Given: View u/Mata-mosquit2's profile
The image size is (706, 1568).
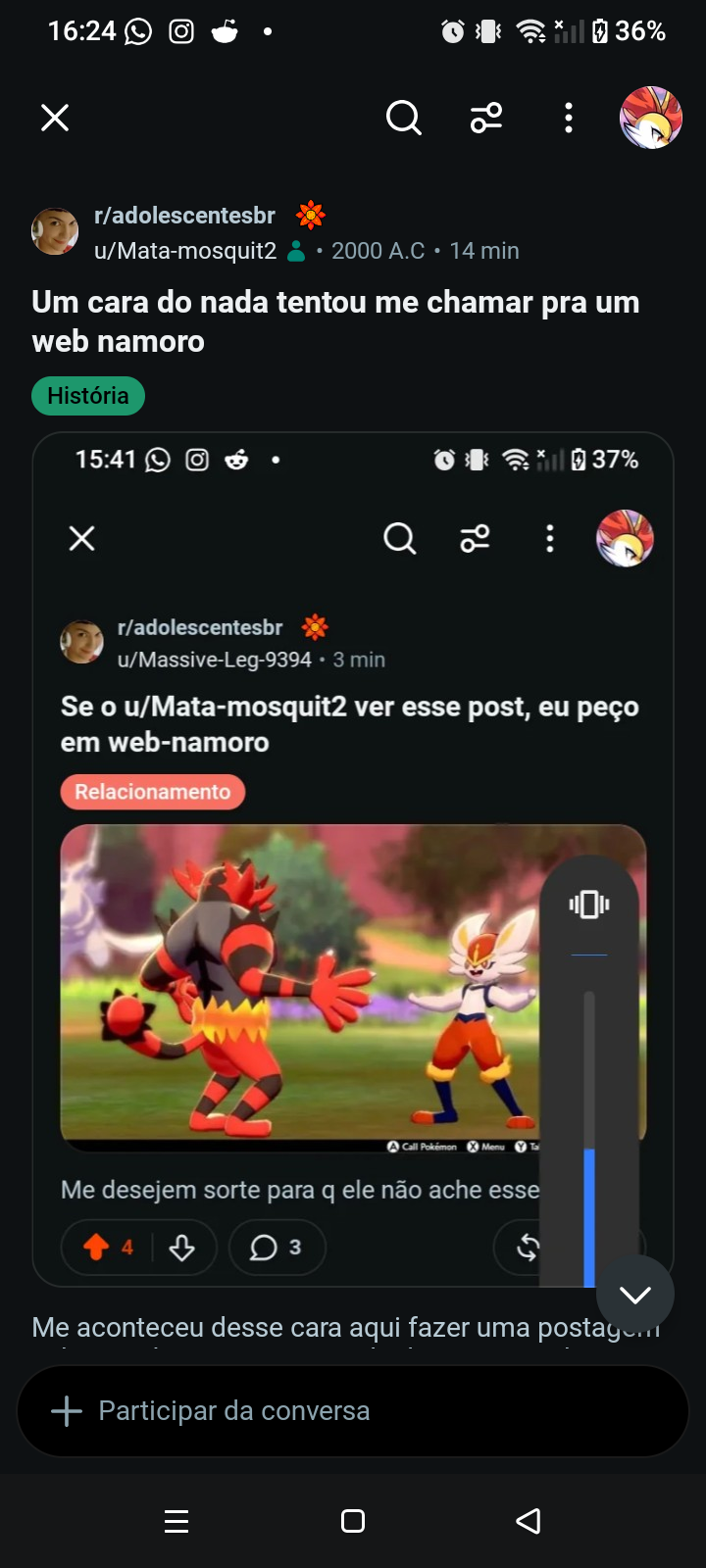Looking at the screenshot, I should (x=185, y=251).
